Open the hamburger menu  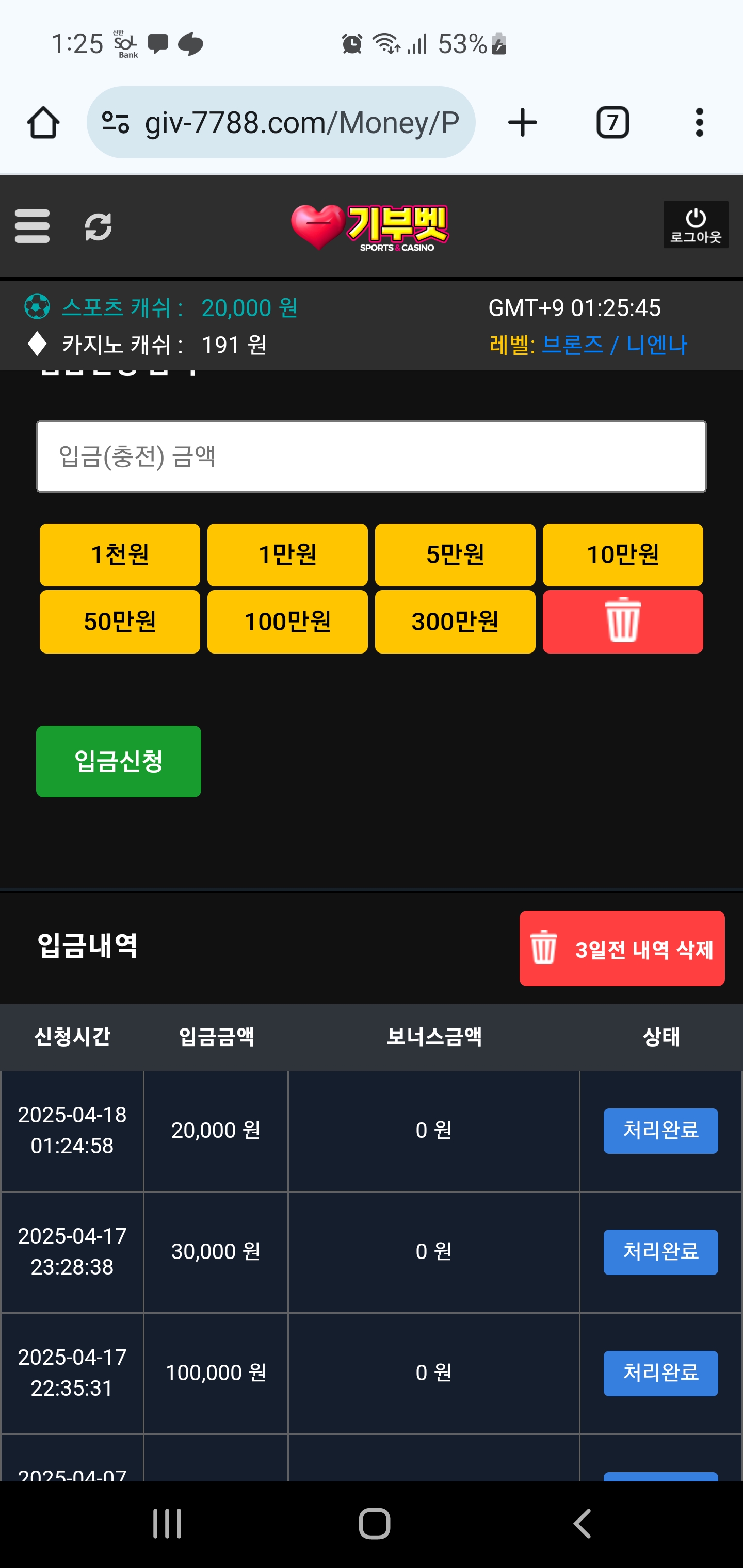point(33,226)
